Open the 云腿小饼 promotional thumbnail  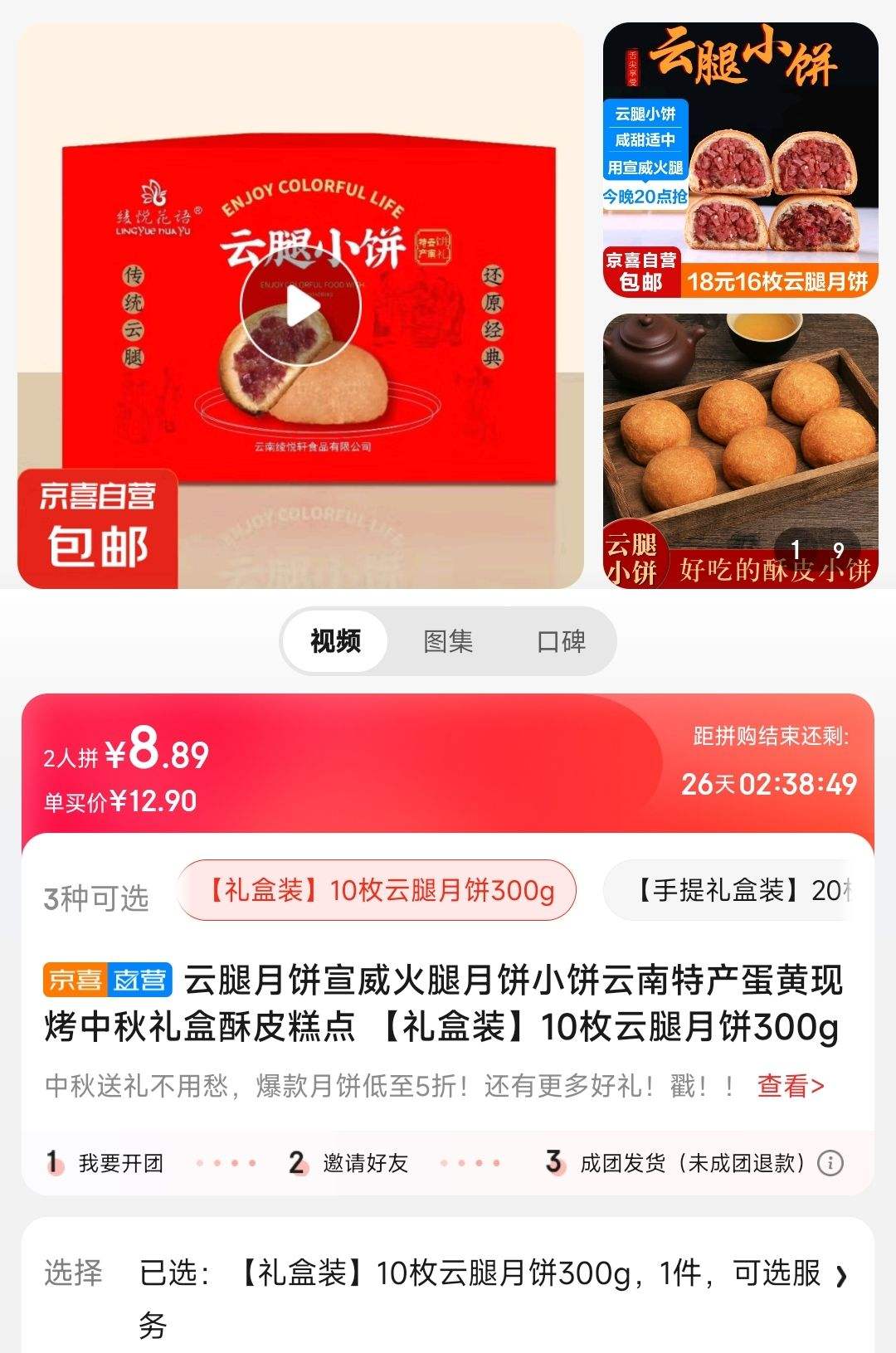(743, 158)
